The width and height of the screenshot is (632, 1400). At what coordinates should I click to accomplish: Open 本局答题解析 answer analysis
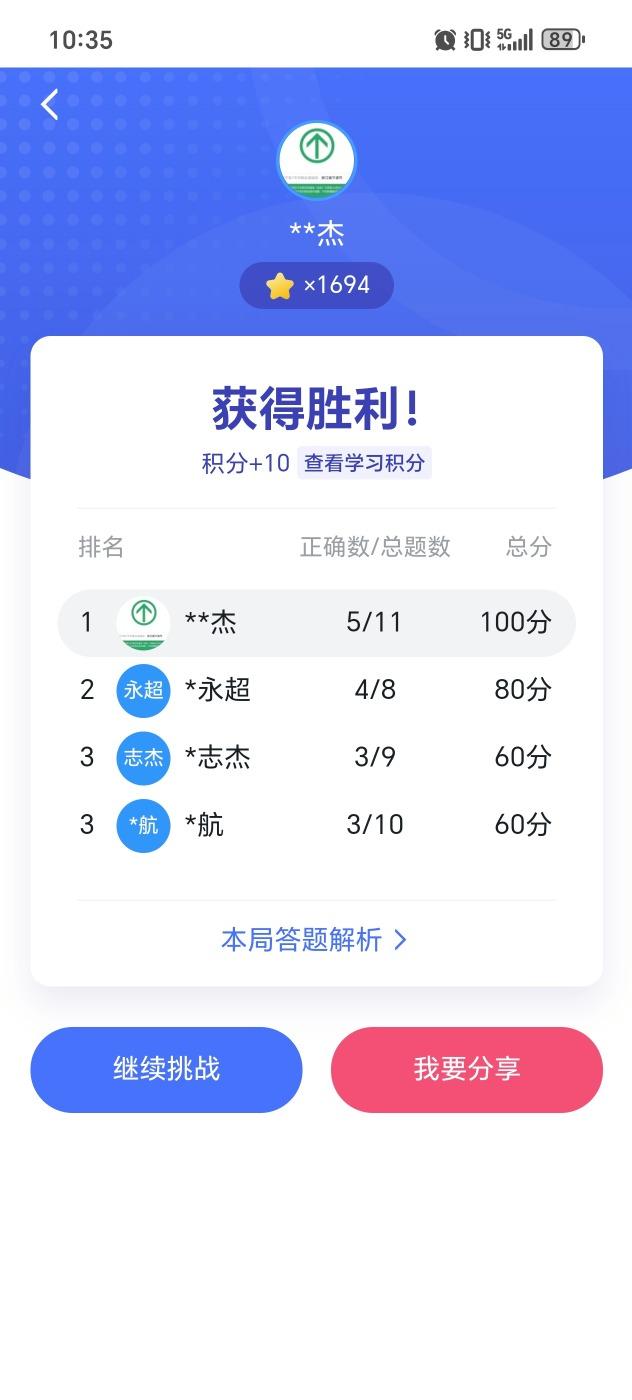point(314,940)
